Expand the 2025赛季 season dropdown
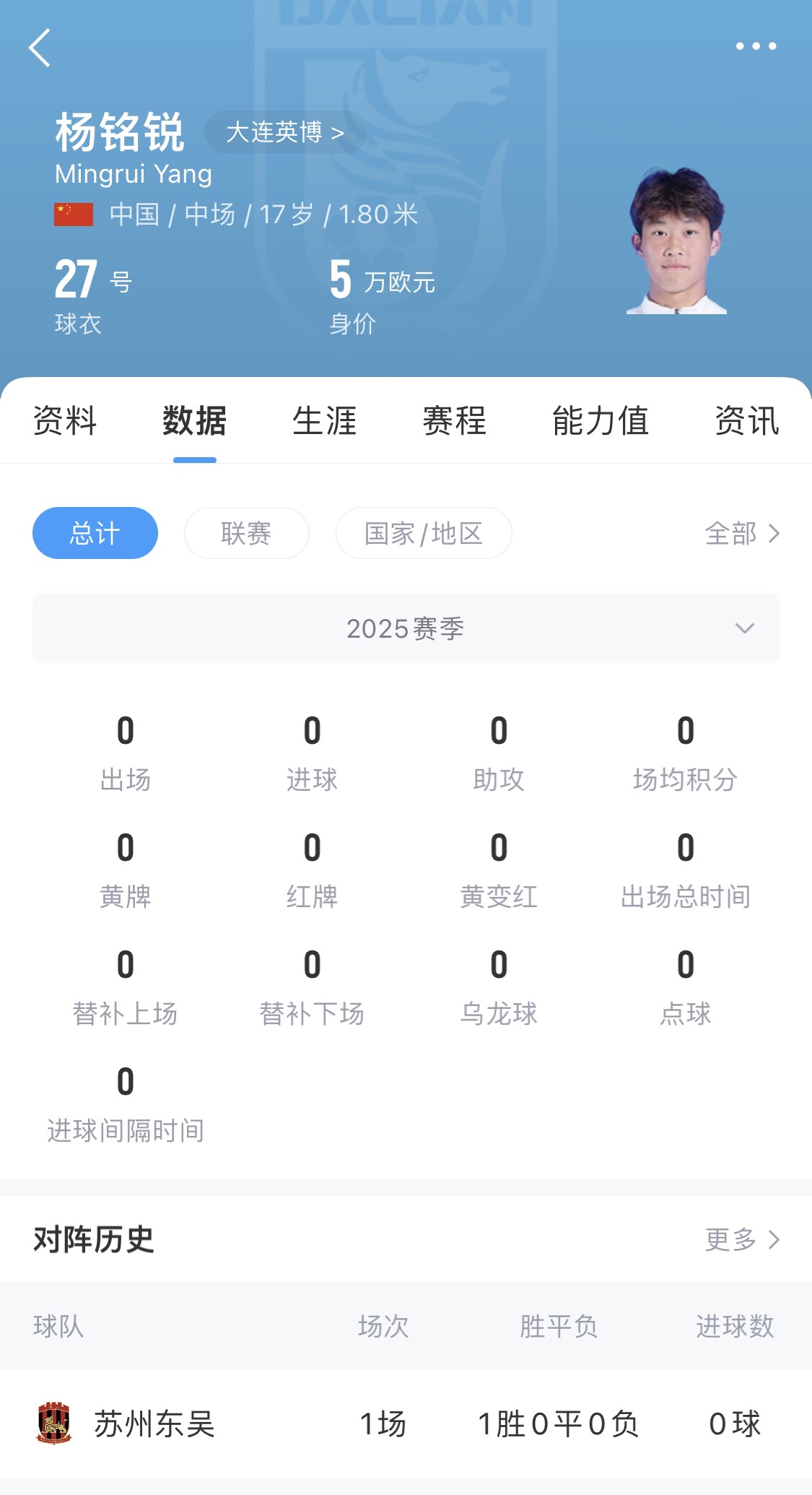The height and width of the screenshot is (1495, 812). (406, 628)
